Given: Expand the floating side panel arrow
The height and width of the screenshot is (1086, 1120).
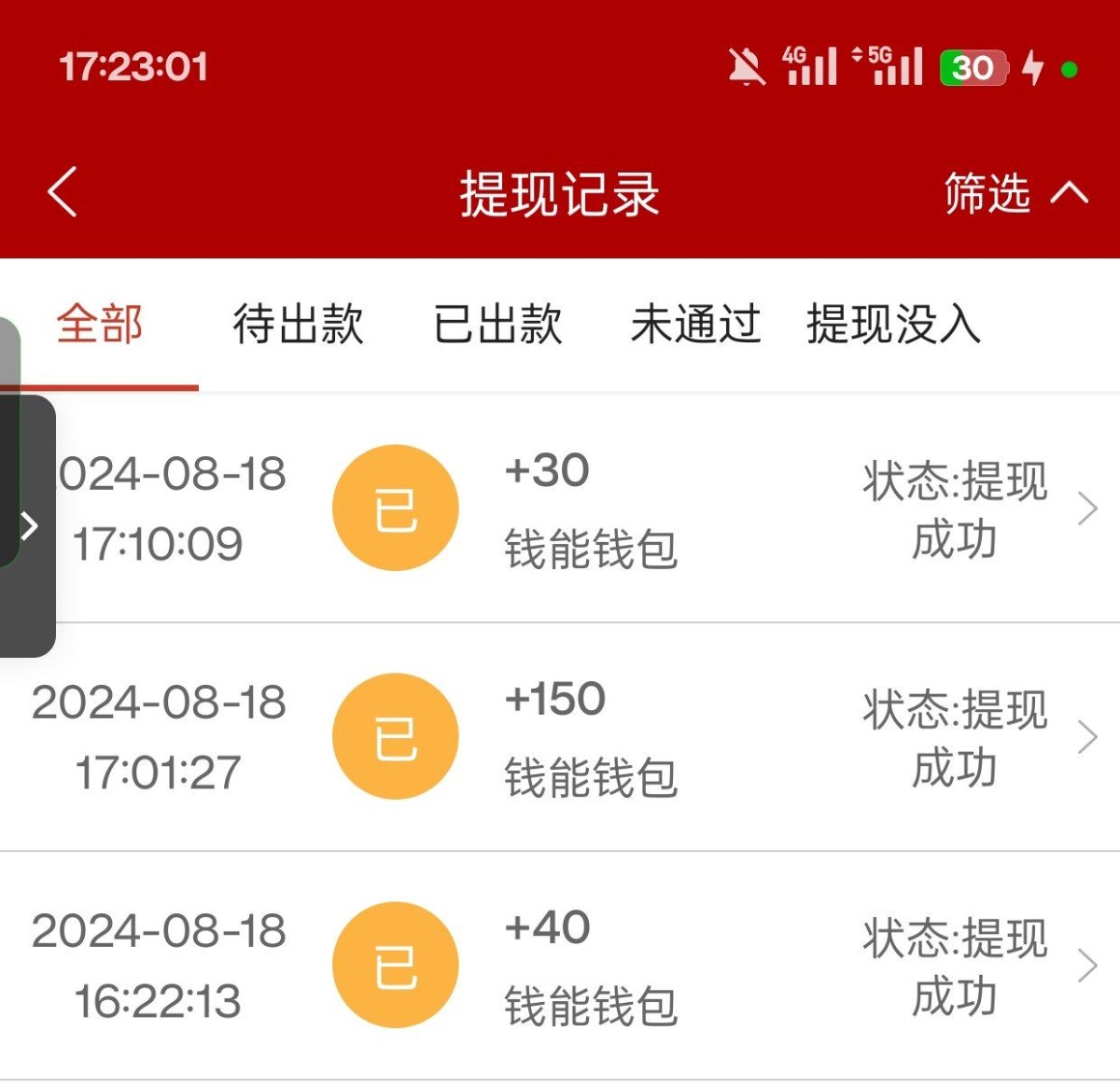Looking at the screenshot, I should pos(28,526).
